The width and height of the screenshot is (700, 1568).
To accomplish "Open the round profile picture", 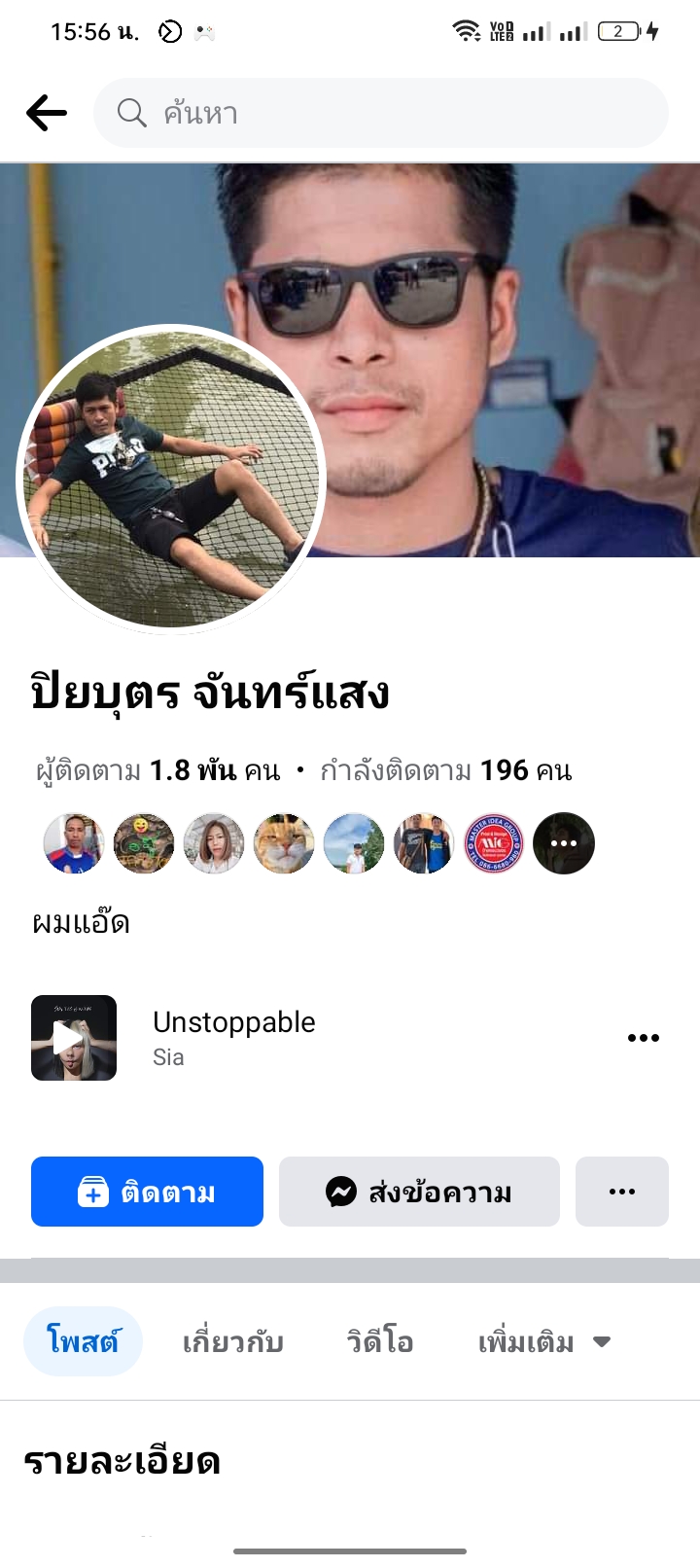I will pyautogui.click(x=172, y=478).
